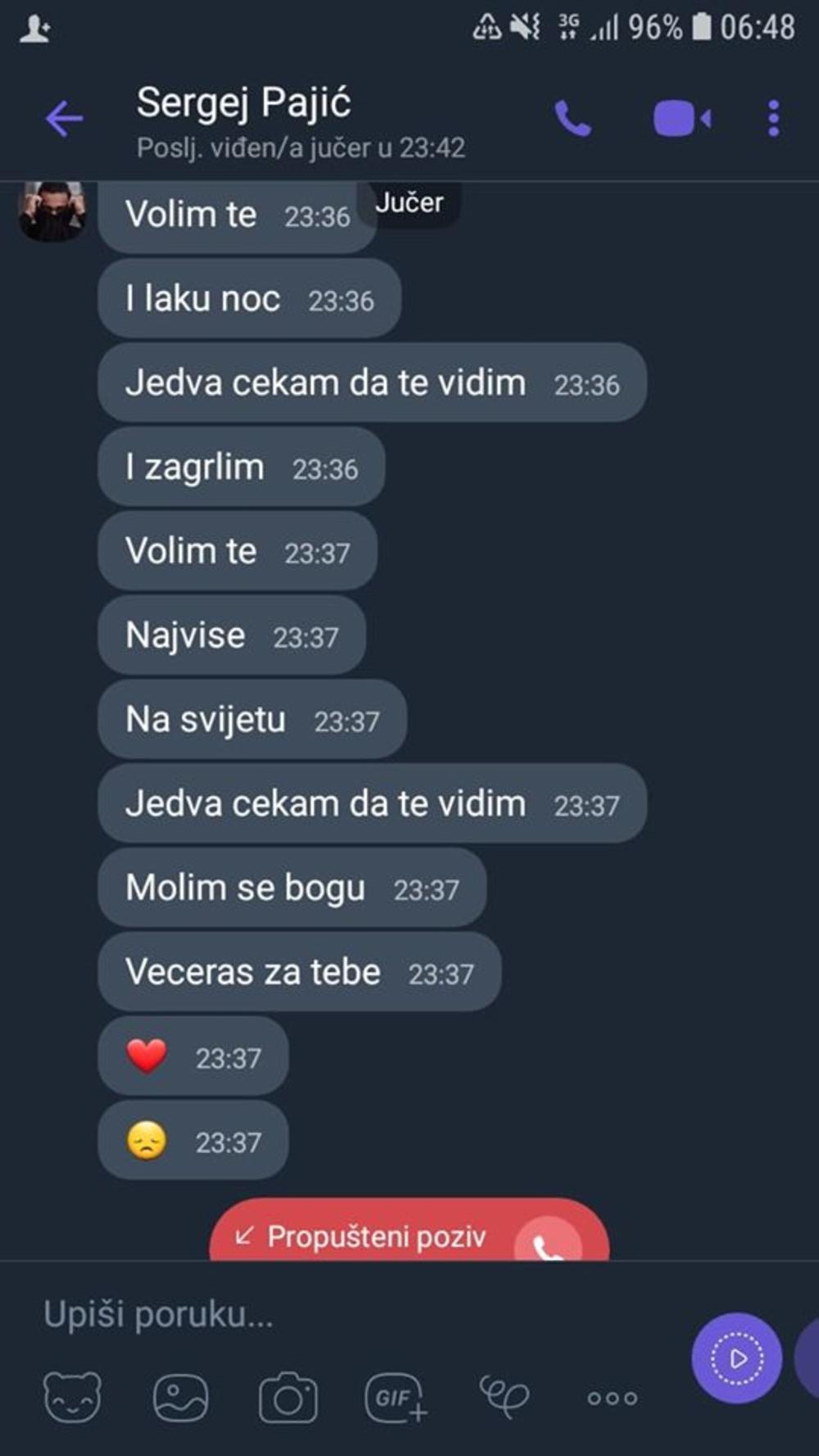Show more attachment options
Viewport: 819px width, 1456px height.
612,1398
